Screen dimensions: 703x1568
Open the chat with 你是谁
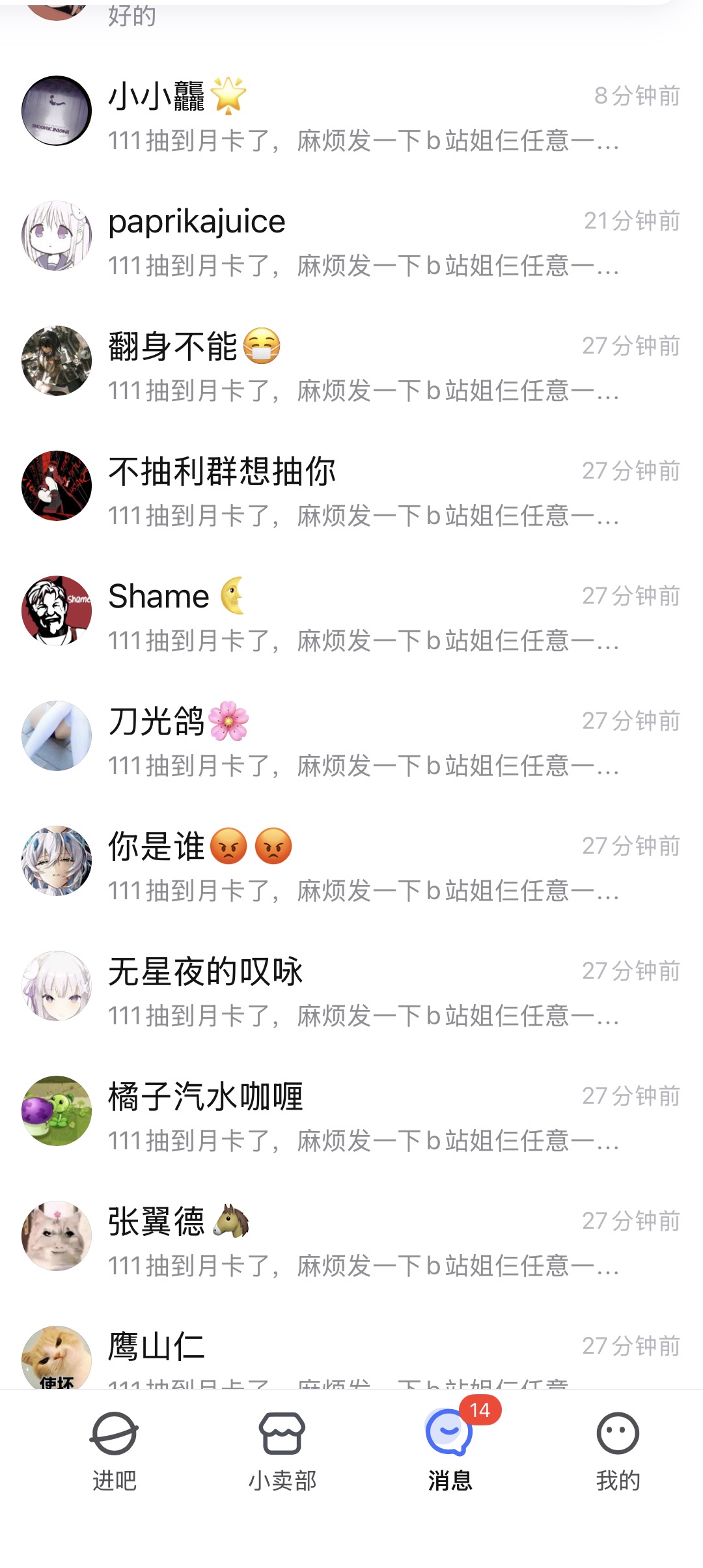[351, 867]
